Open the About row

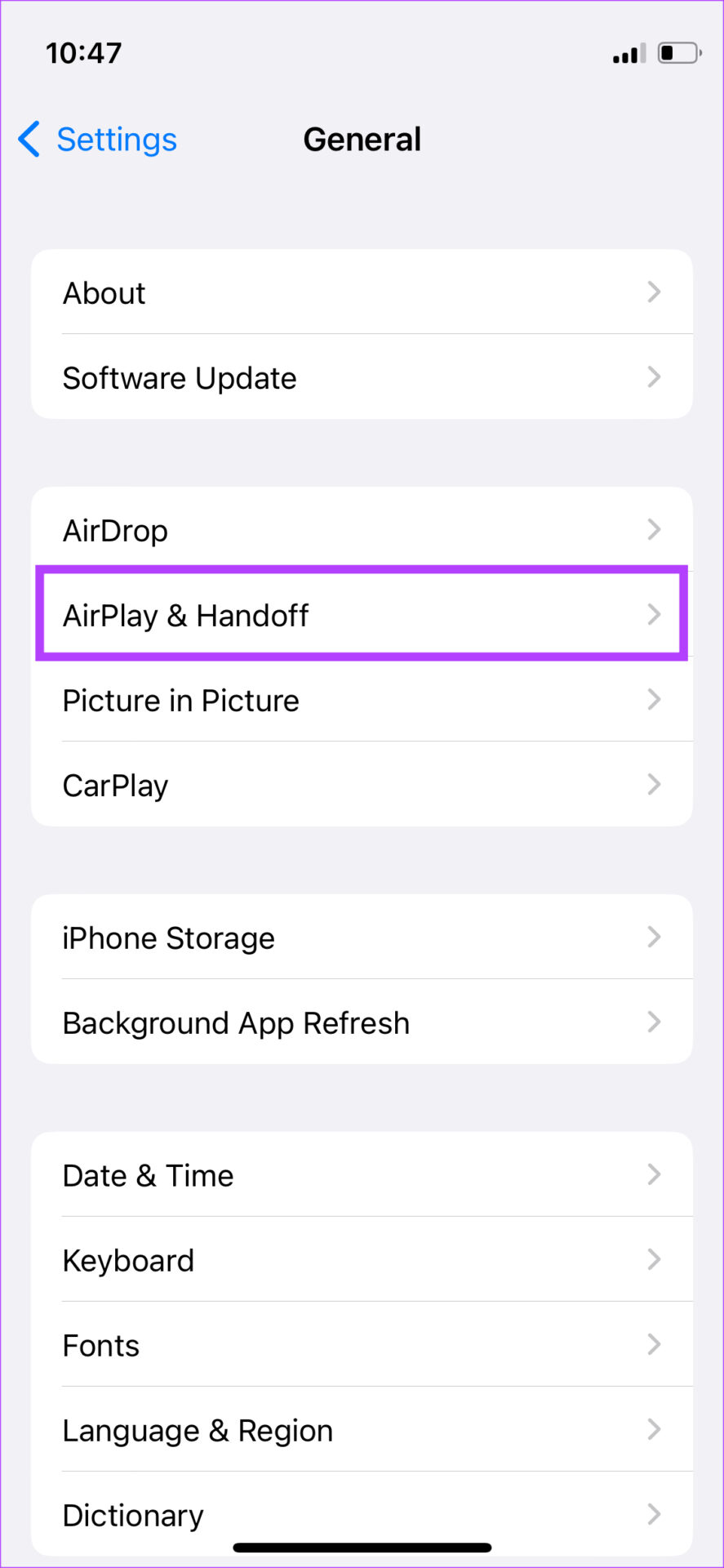tap(362, 292)
